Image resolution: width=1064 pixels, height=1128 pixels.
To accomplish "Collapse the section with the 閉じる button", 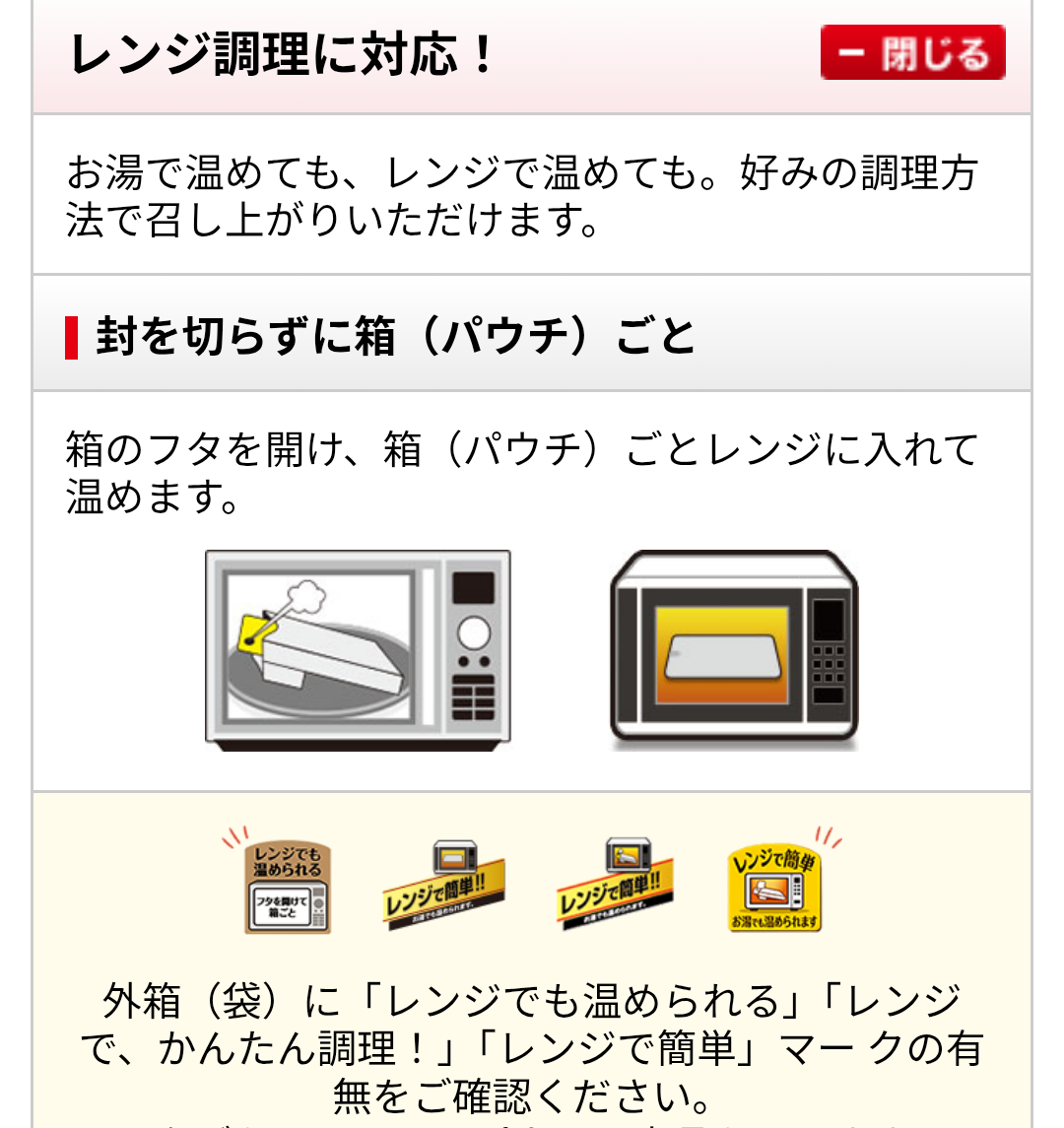I will 912,53.
